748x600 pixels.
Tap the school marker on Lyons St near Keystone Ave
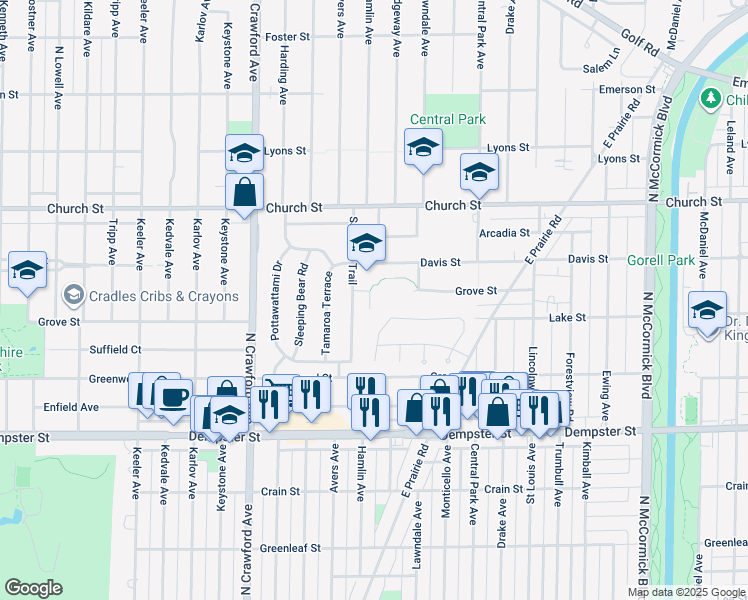(244, 154)
